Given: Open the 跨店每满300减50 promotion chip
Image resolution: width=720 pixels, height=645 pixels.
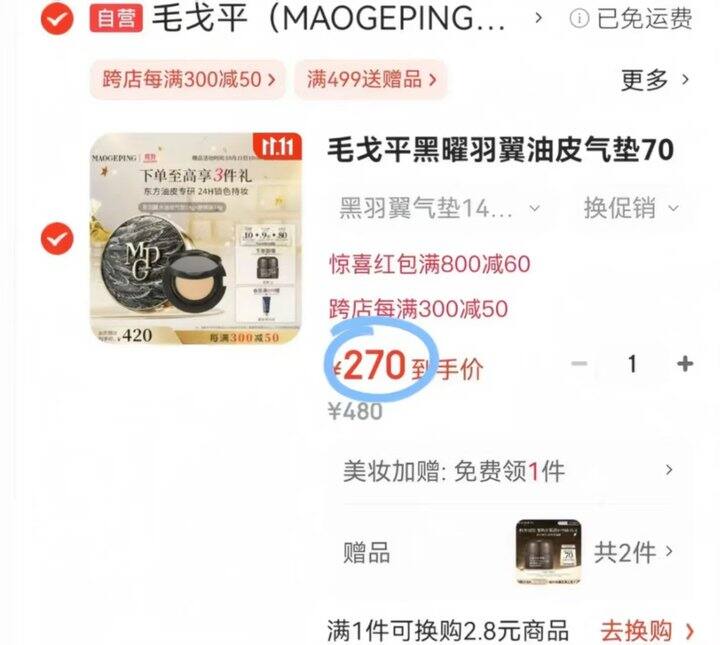Looking at the screenshot, I should [188, 79].
